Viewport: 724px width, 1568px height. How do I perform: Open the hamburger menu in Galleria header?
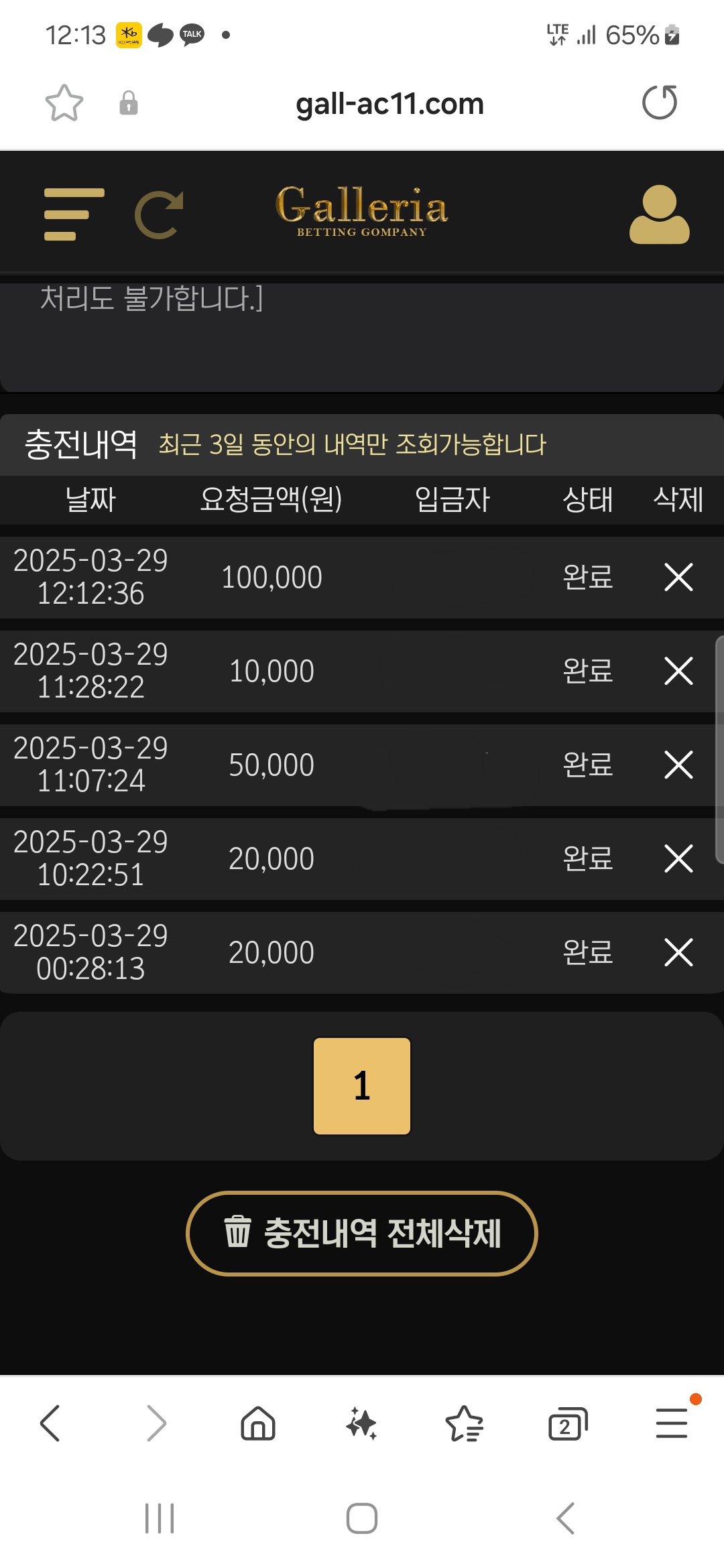point(74,214)
